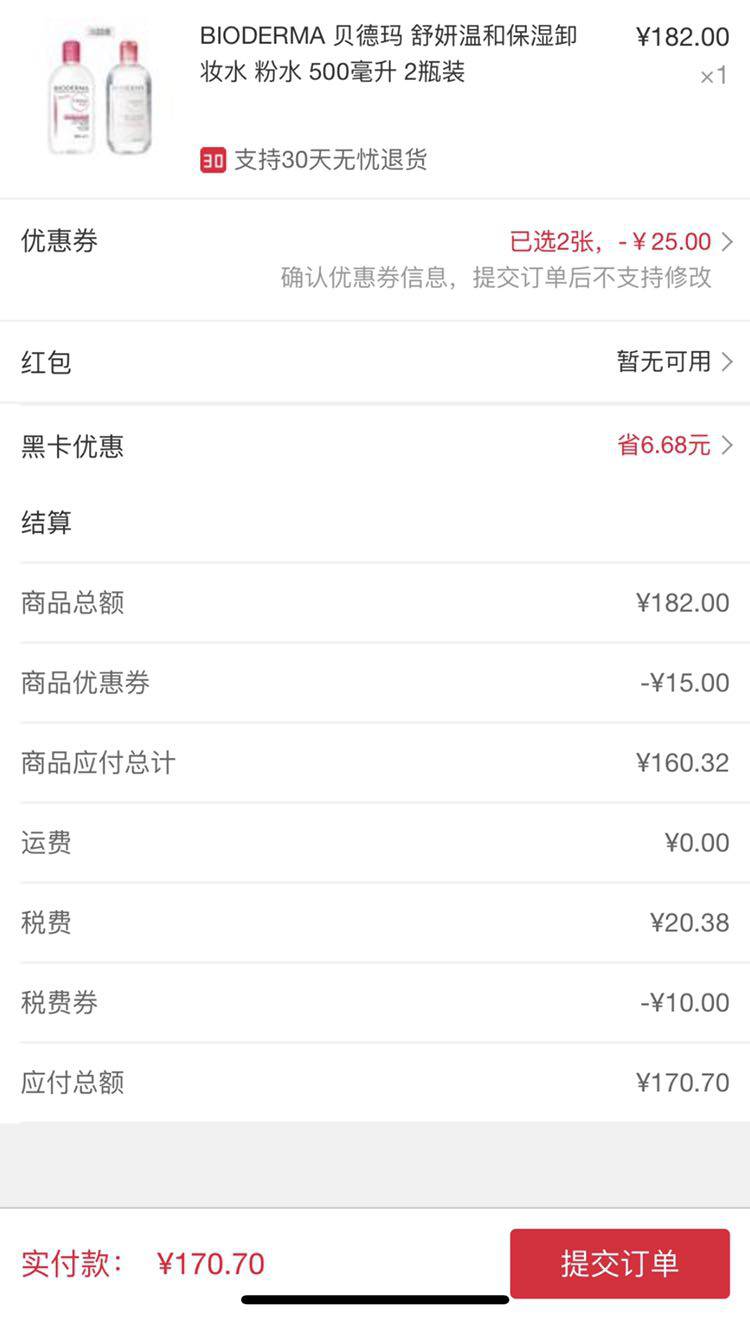
Task: Tap the 商品优惠券 product coupon row
Action: tap(375, 682)
